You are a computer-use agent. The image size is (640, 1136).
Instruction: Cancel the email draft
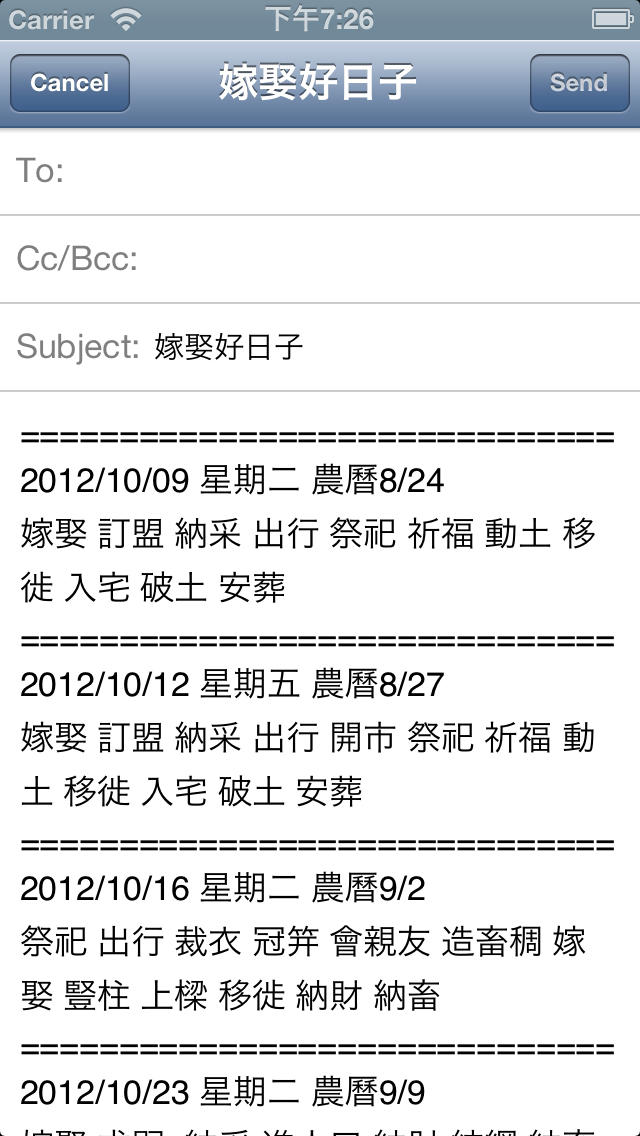(70, 83)
